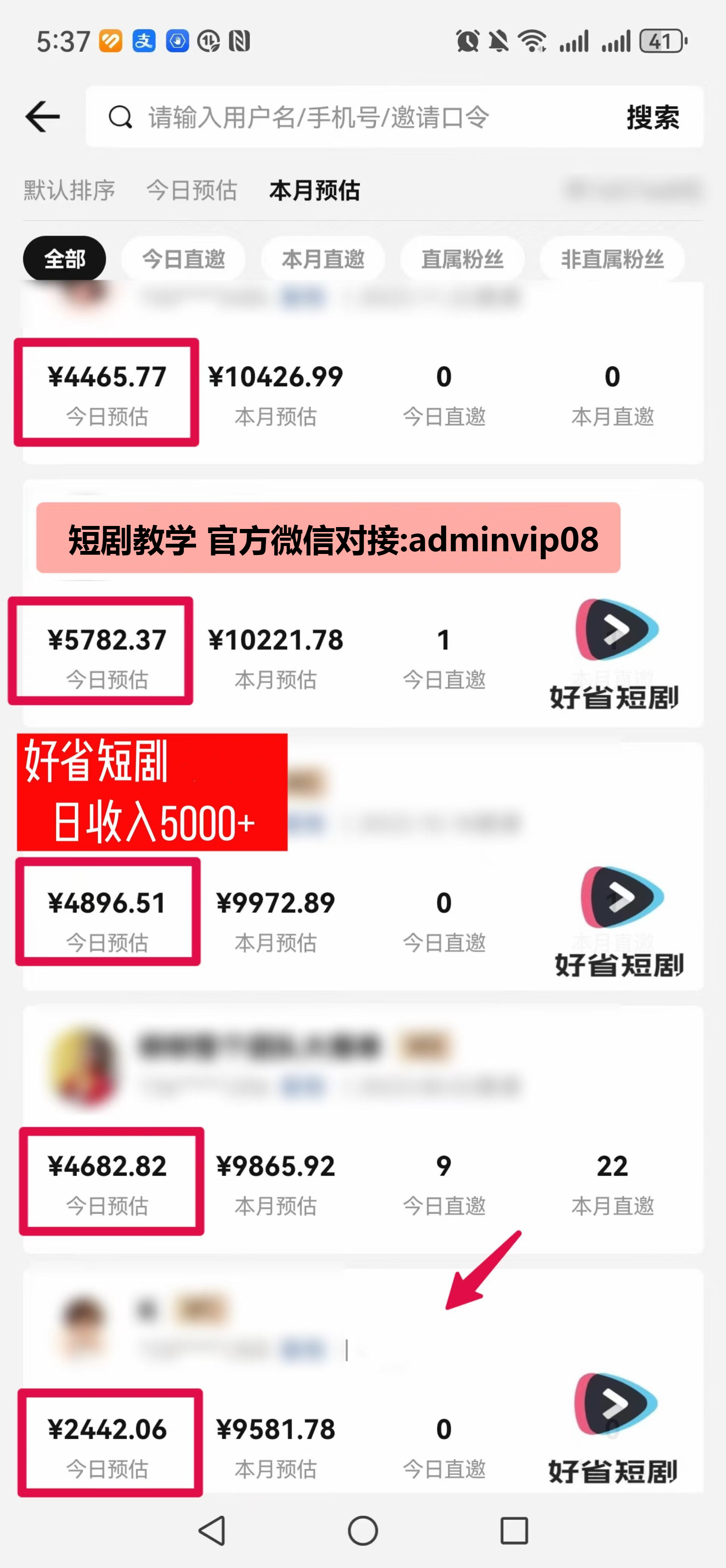This screenshot has width=726, height=1568.
Task: Open recent apps from navigation bar
Action: 514,1530
